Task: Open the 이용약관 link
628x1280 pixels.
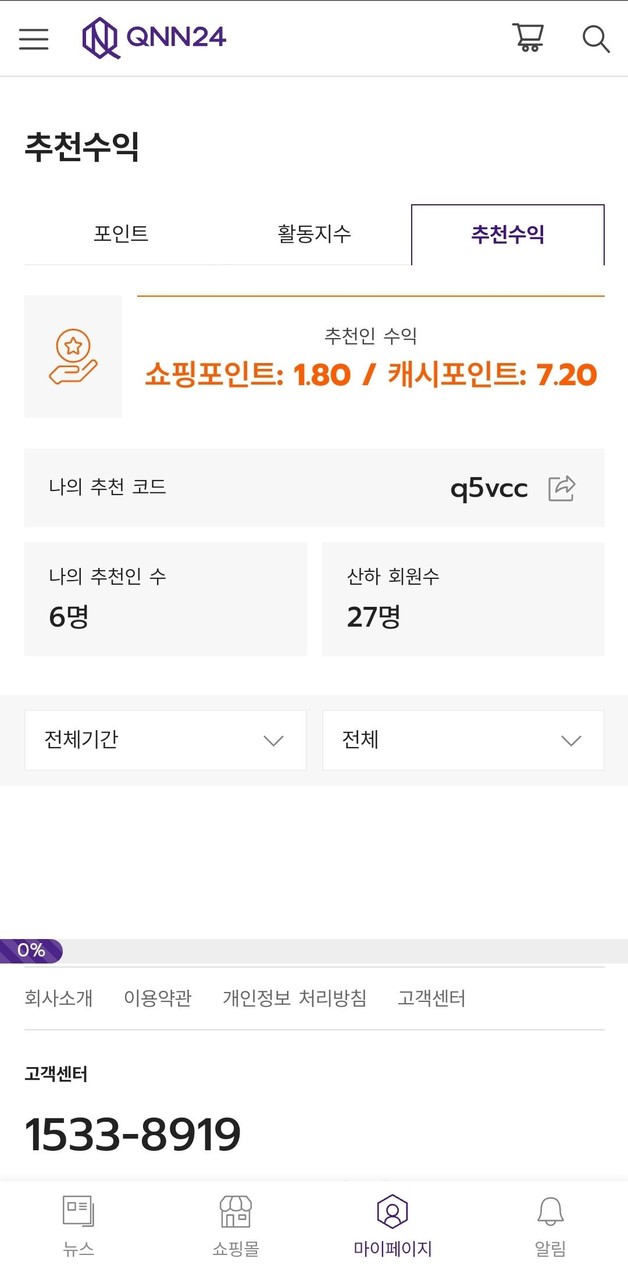Action: (x=157, y=998)
